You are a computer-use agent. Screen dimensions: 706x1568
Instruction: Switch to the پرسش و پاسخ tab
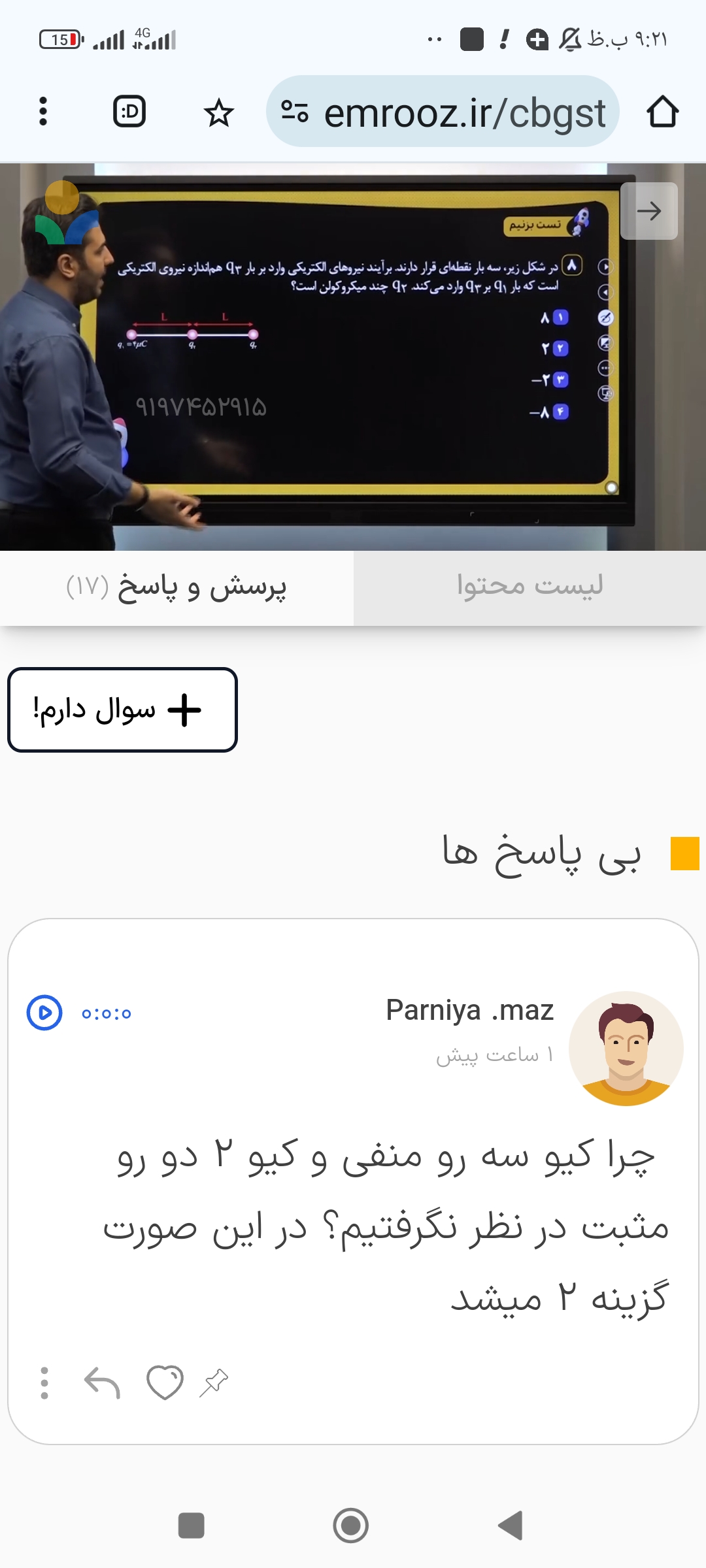[x=176, y=587]
